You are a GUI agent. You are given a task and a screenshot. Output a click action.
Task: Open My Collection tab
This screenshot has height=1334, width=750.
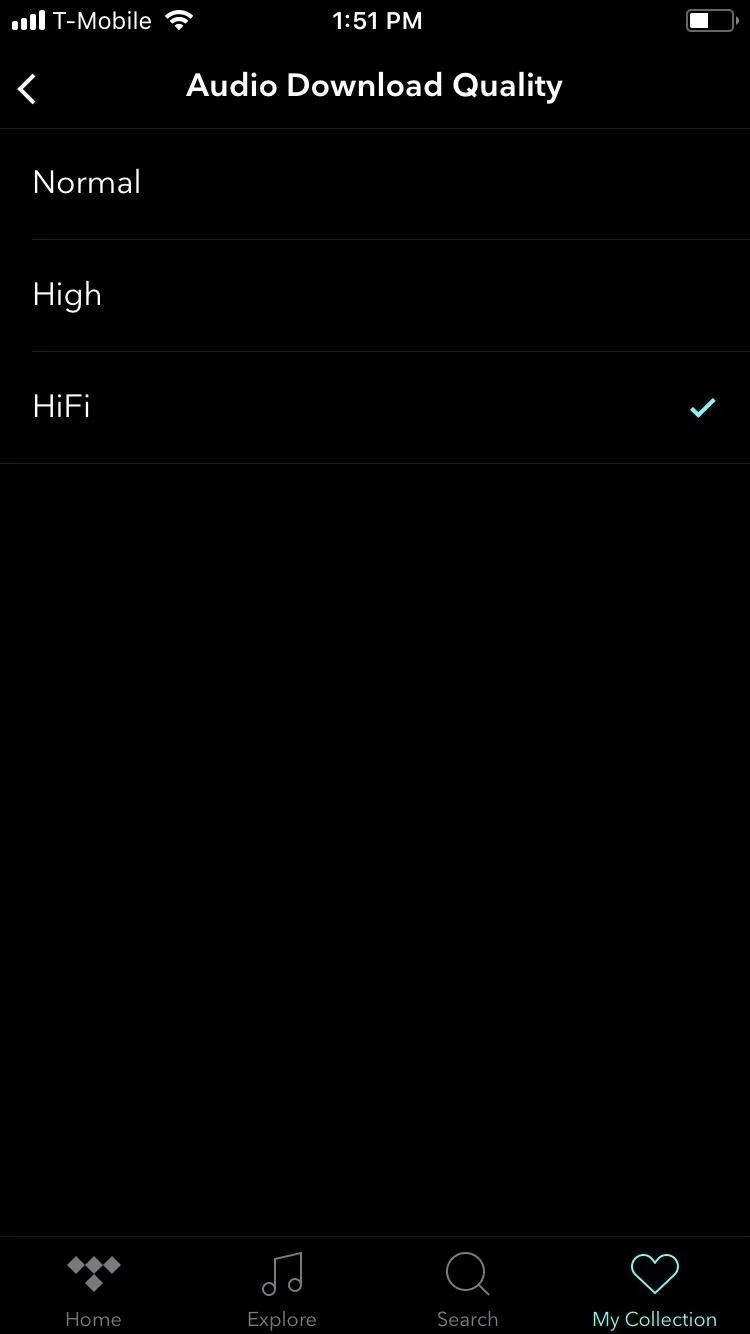coord(655,1290)
